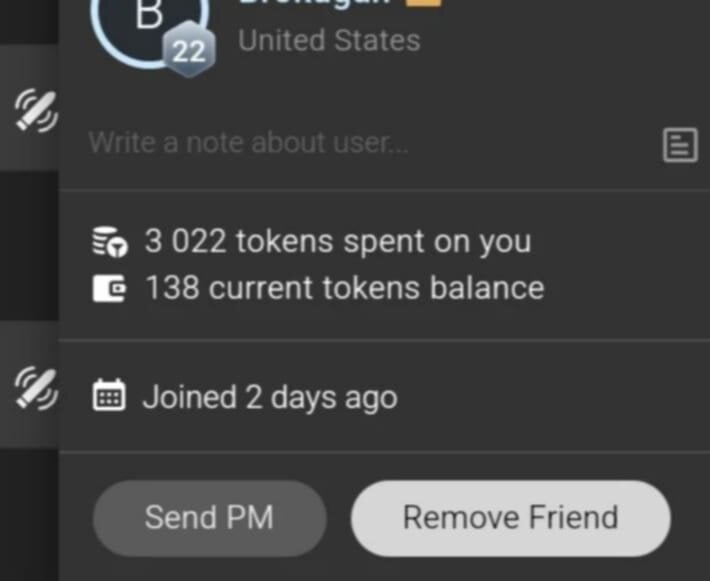Tap the Send PM button

click(209, 518)
